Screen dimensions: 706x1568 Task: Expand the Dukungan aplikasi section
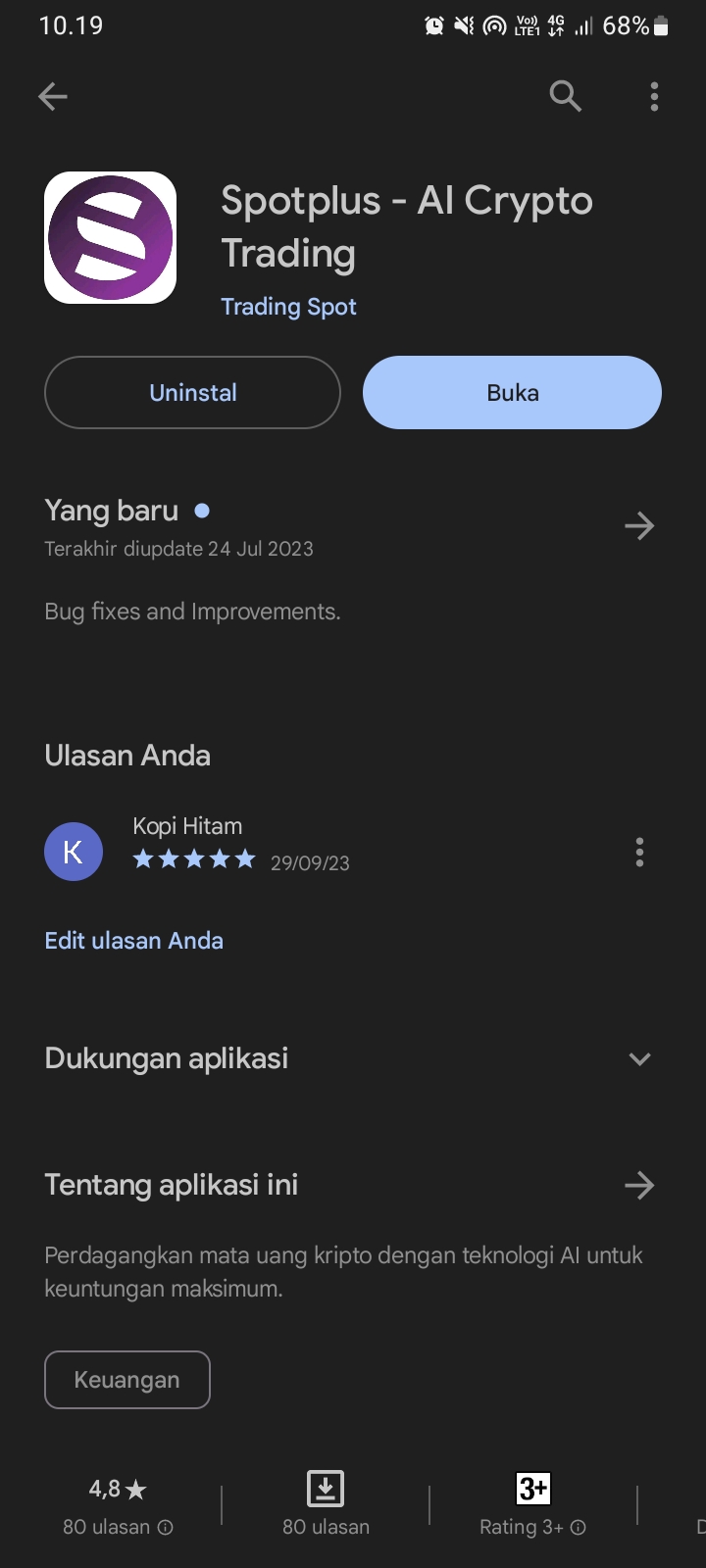click(639, 1059)
